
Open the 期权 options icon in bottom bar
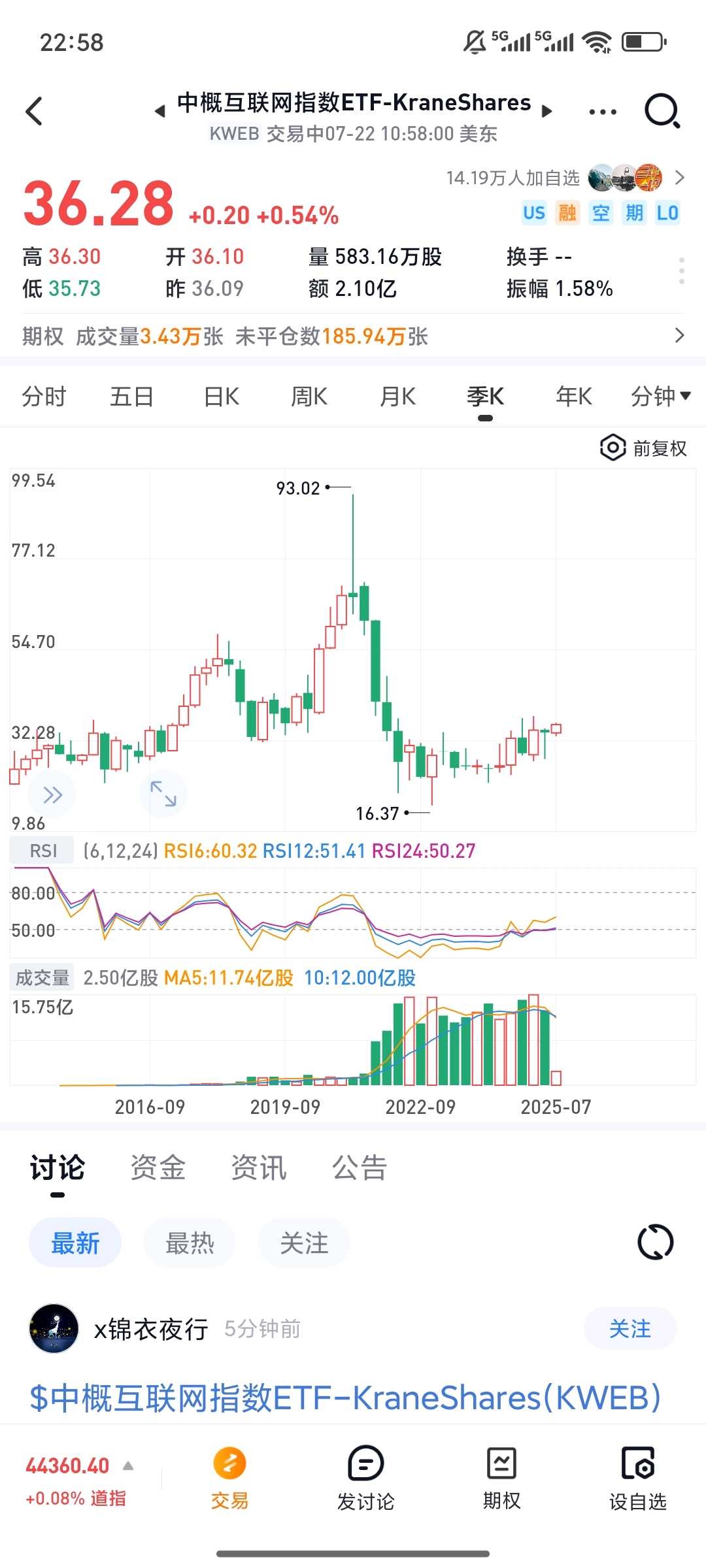pos(502,1478)
